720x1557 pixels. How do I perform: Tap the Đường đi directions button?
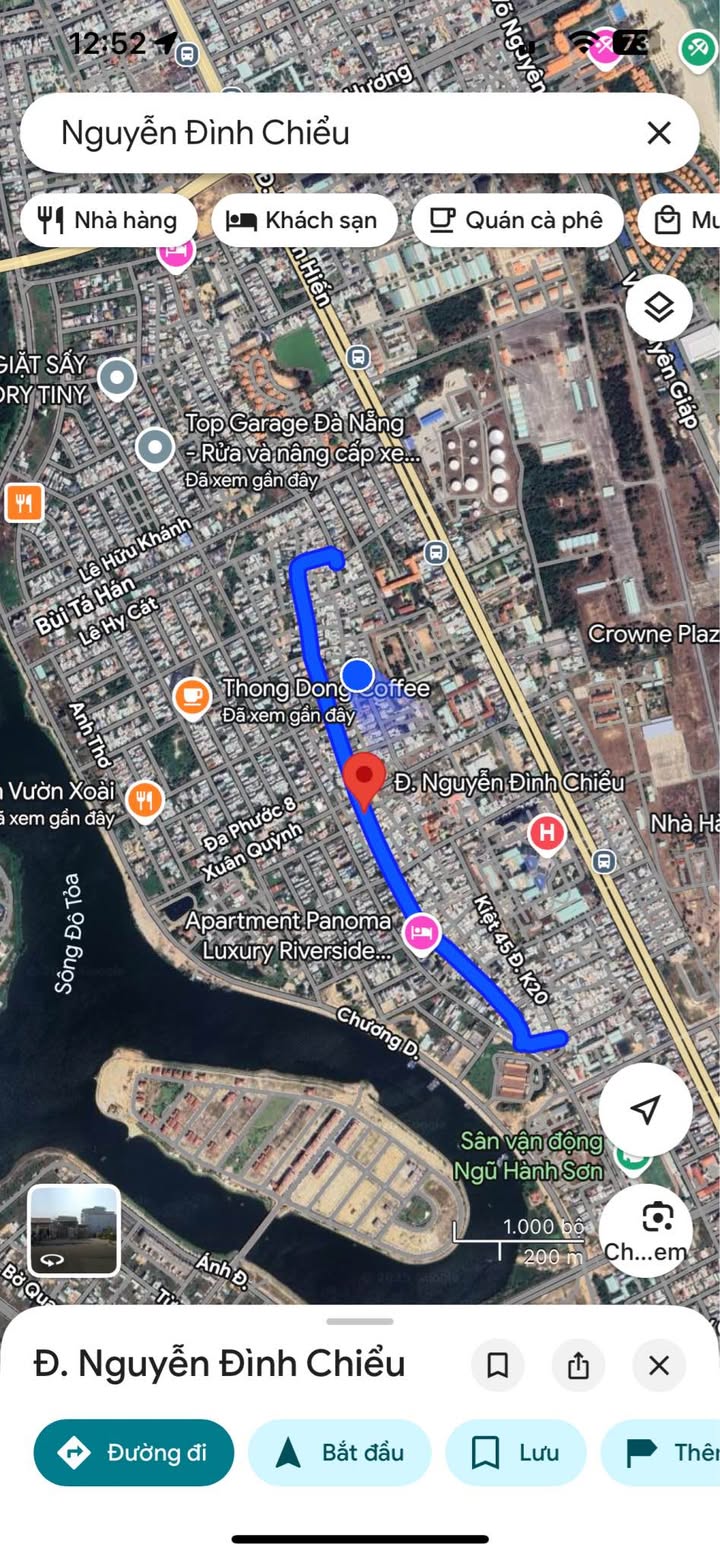(x=134, y=1452)
